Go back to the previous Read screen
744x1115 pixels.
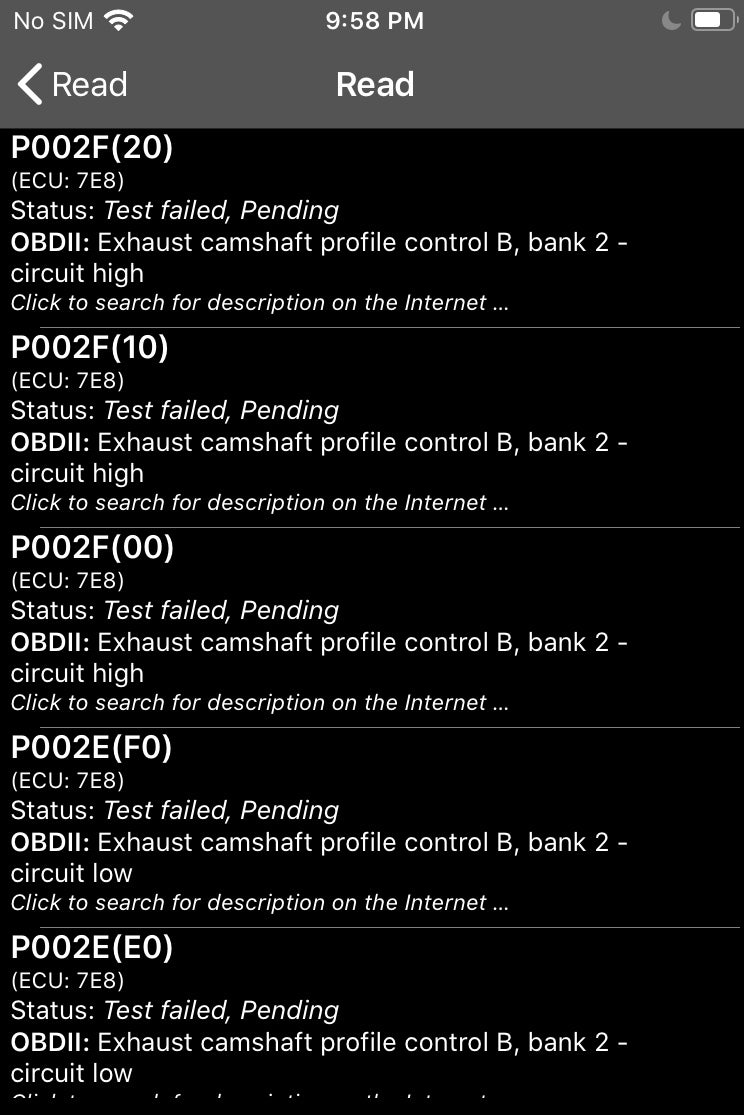(x=72, y=85)
